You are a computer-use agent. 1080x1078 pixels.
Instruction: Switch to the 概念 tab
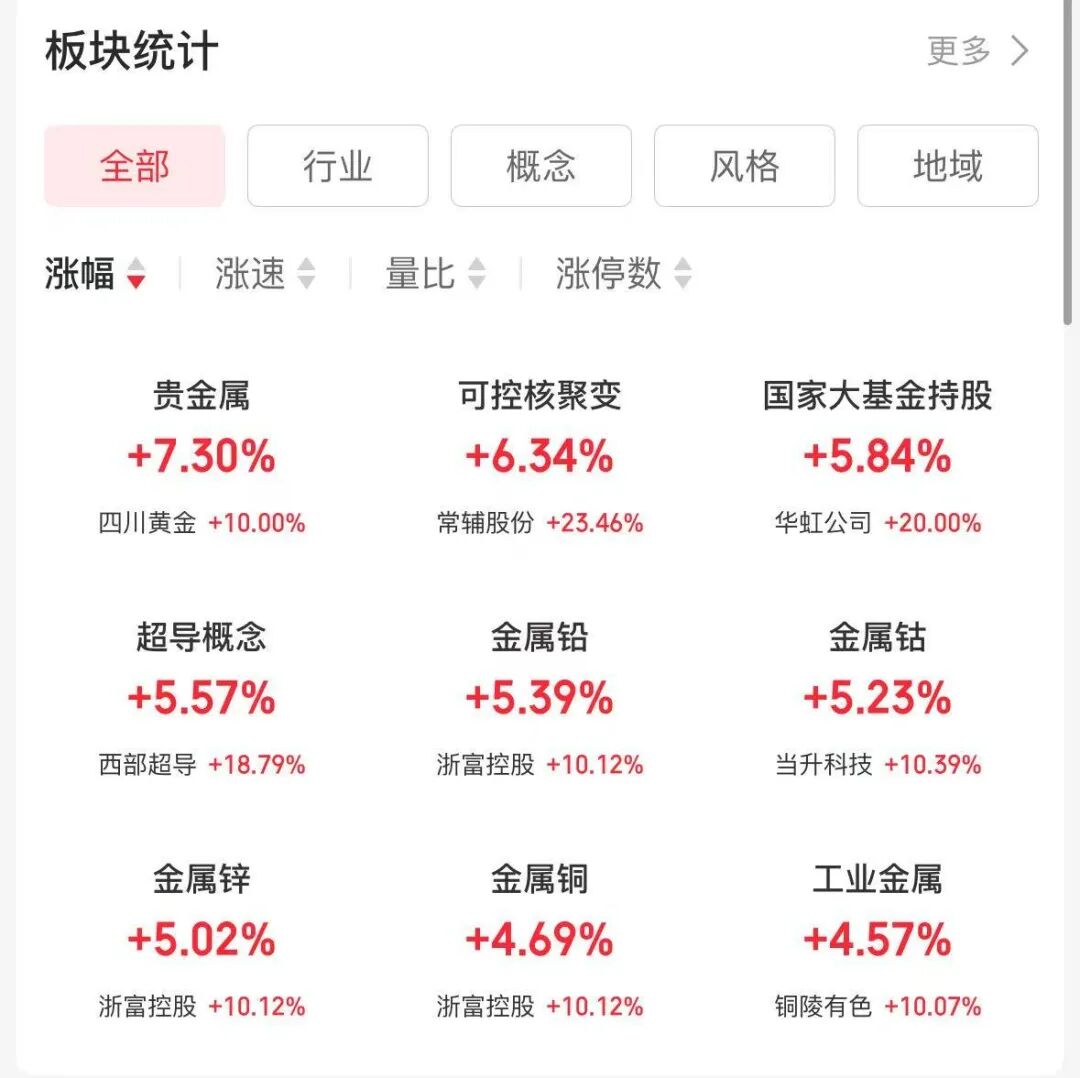[541, 166]
